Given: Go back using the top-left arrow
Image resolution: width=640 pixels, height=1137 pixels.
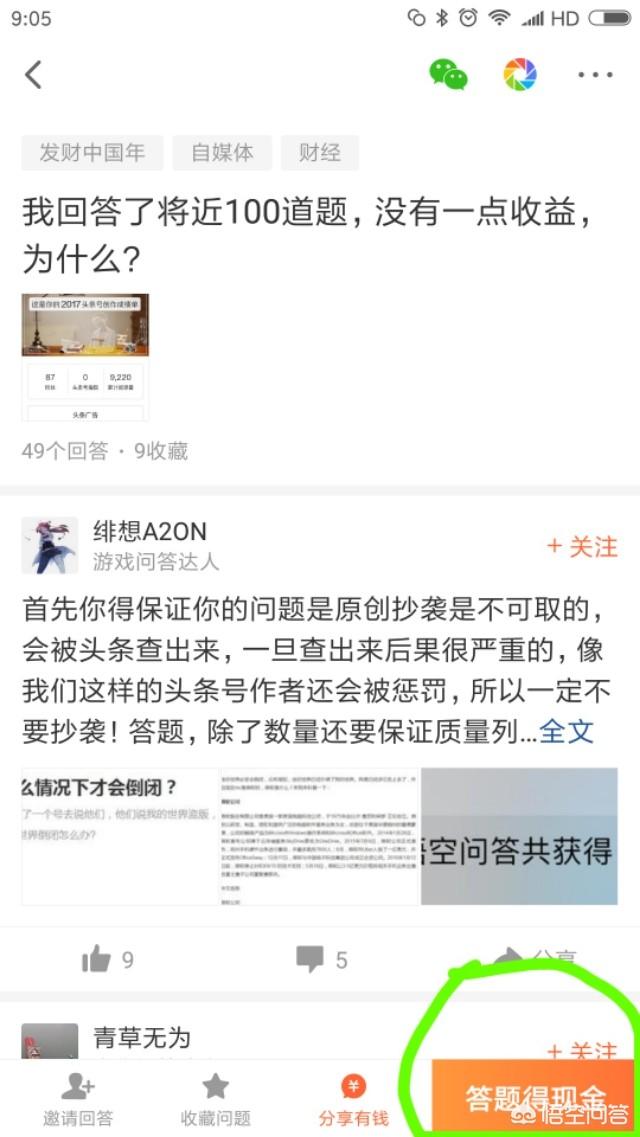Looking at the screenshot, I should tap(34, 74).
